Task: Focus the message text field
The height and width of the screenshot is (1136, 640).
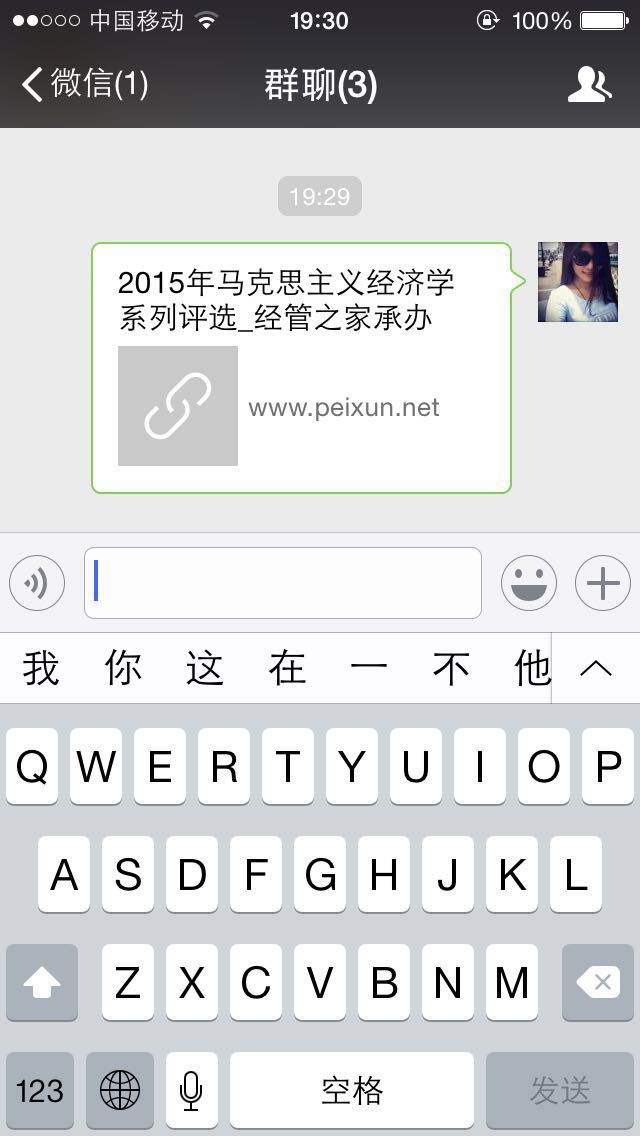Action: (283, 583)
